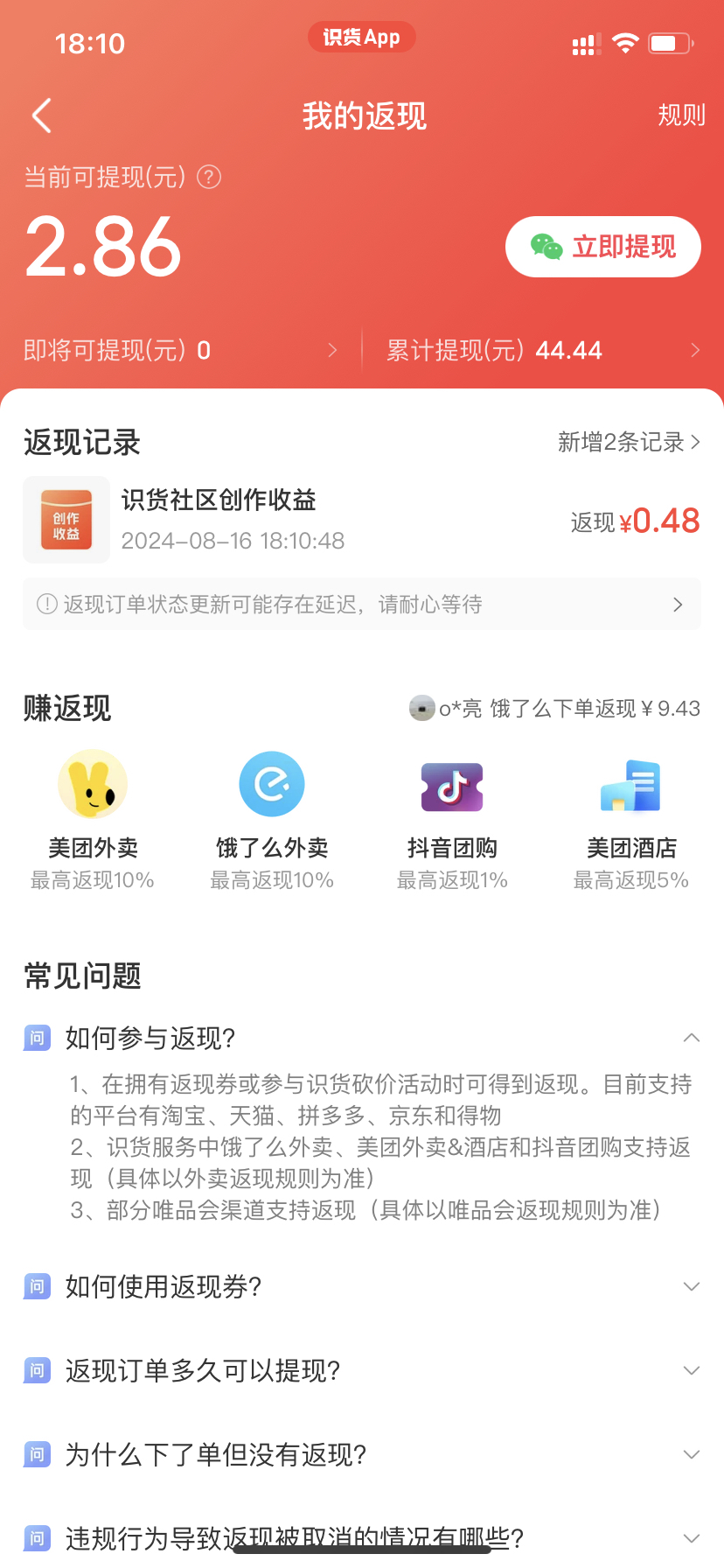Return to 识货 App via the status pill
The image size is (724, 1568).
pyautogui.click(x=361, y=38)
